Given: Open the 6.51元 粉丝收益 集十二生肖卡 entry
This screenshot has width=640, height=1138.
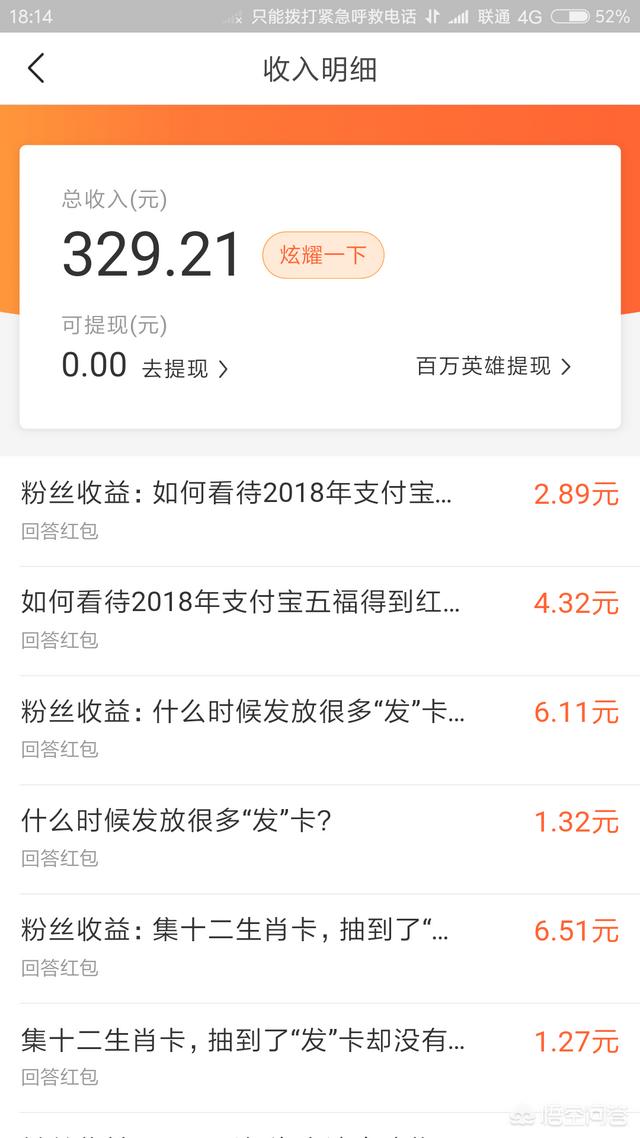Looking at the screenshot, I should pos(320,947).
